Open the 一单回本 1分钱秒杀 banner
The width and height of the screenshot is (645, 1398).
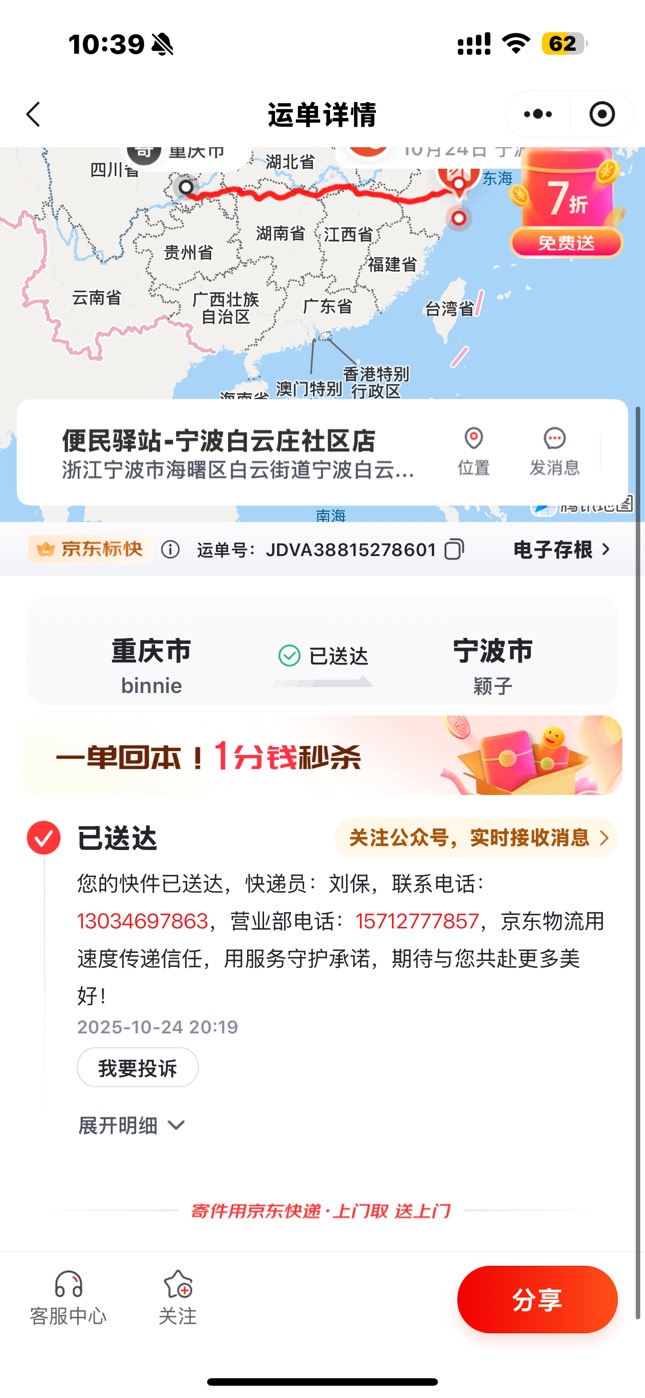pos(322,756)
